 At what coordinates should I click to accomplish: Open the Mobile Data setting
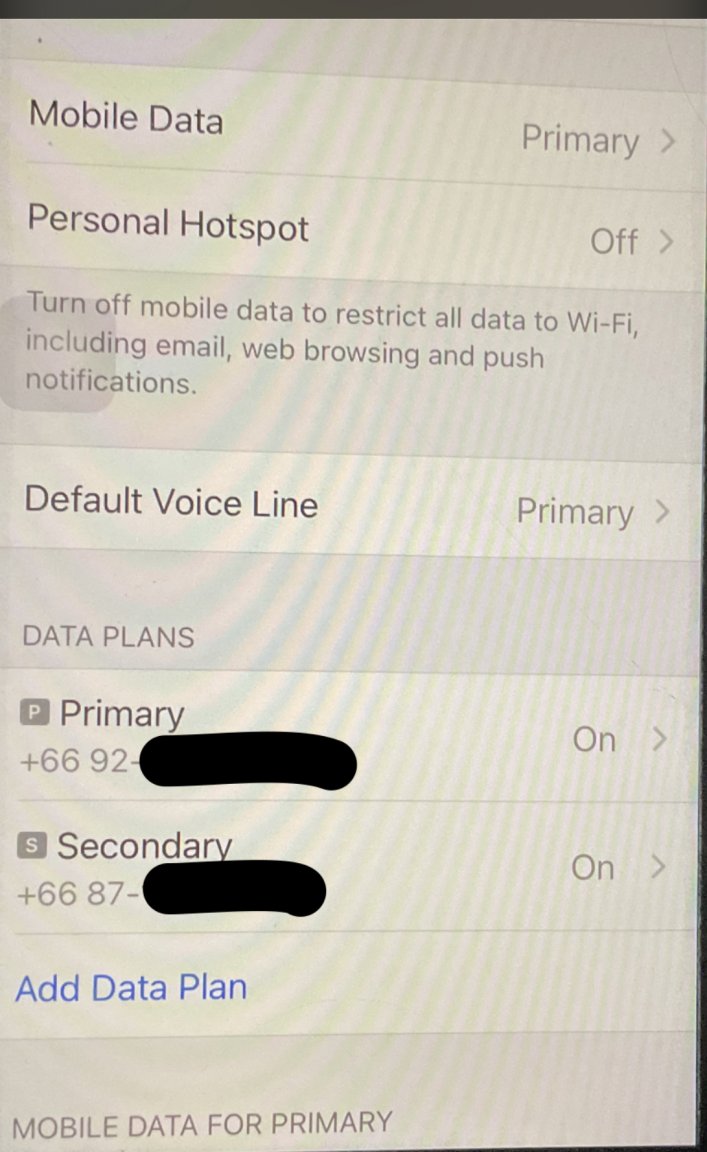click(350, 128)
